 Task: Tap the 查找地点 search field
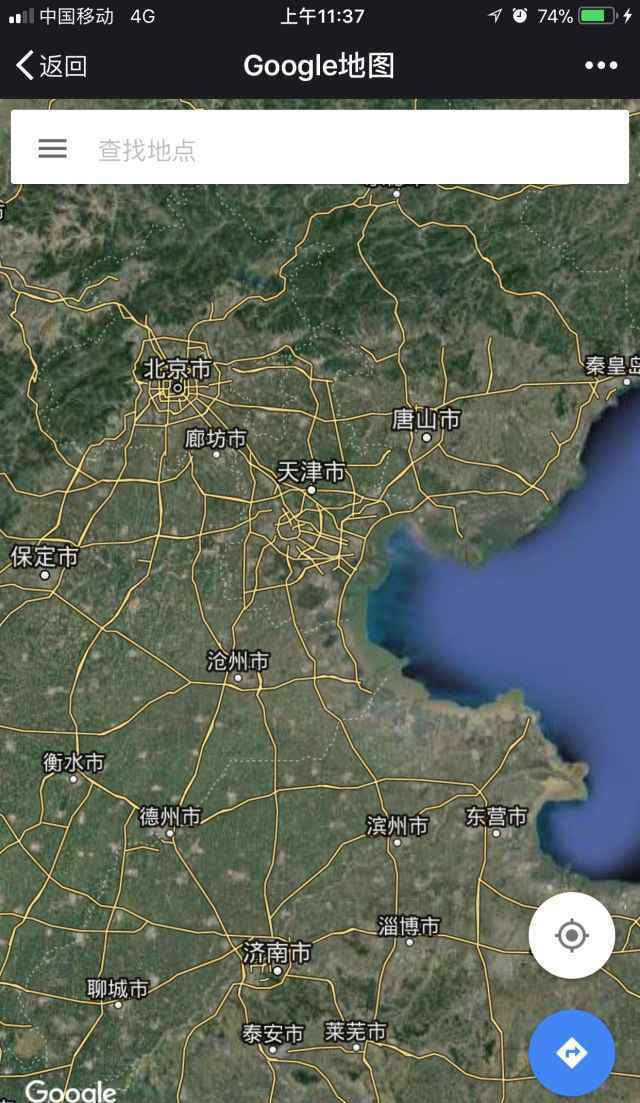coord(320,147)
